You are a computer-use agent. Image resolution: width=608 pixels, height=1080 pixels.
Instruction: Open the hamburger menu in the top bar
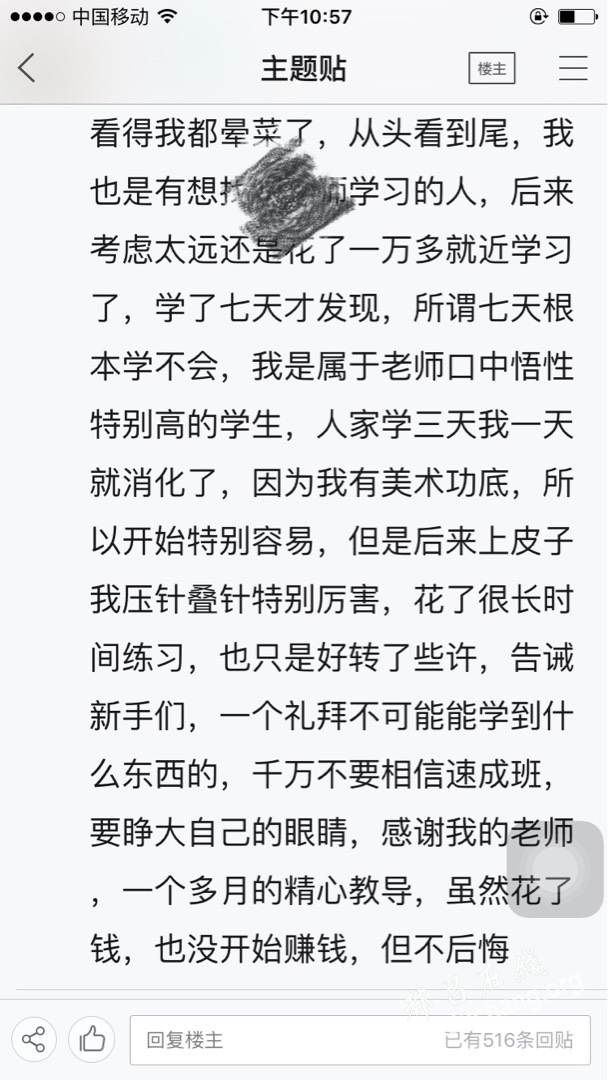coord(573,68)
